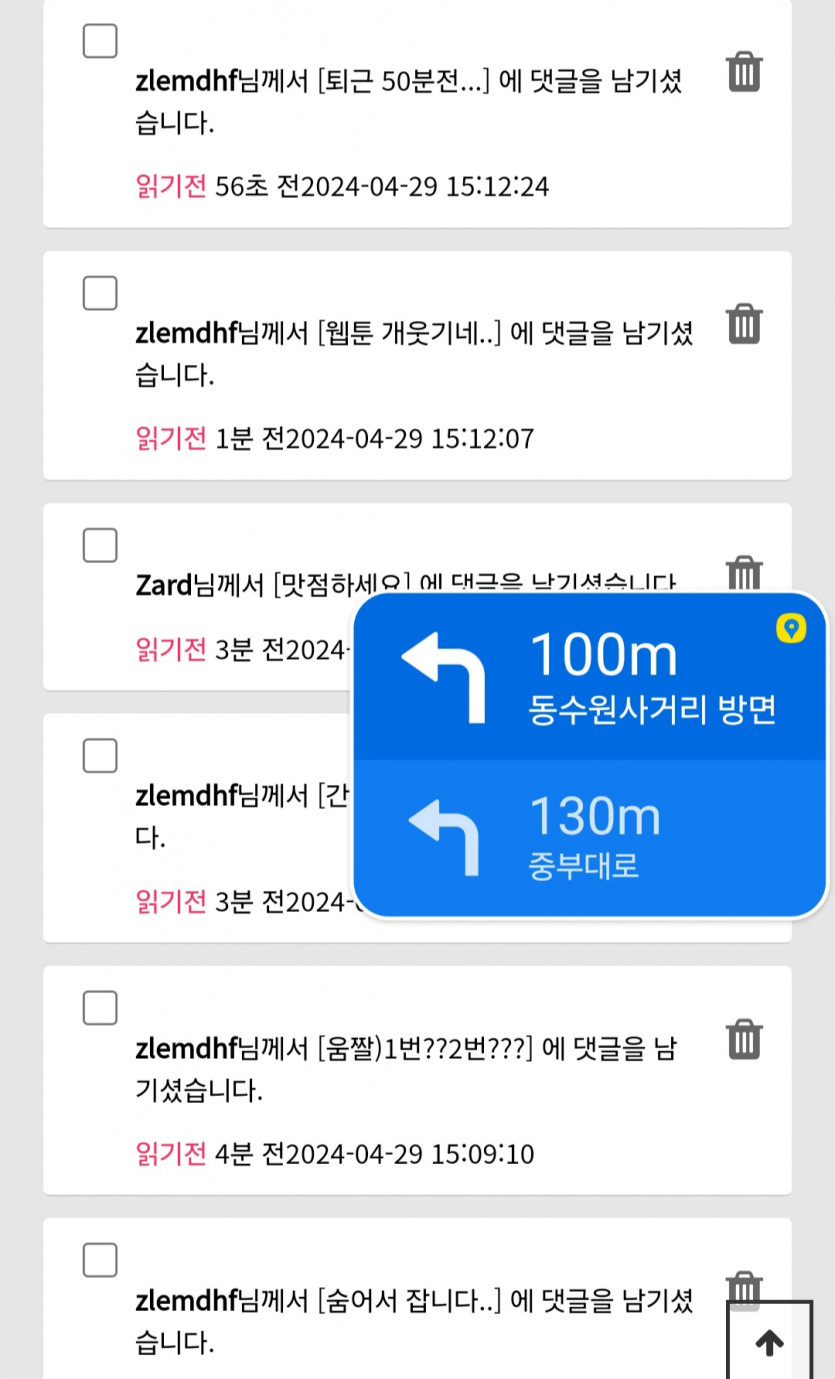Jump back to top with the arrow button

pos(768,1343)
